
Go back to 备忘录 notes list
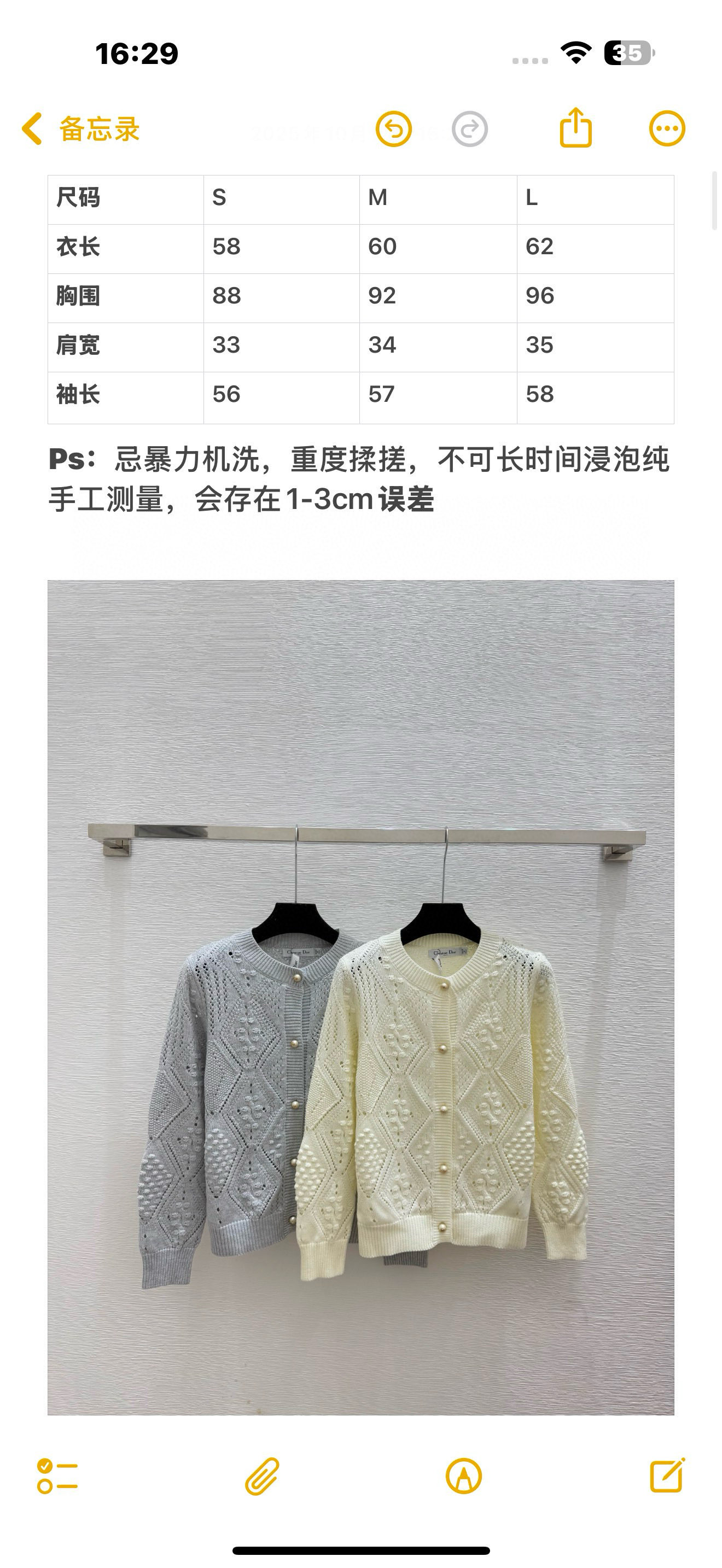tap(80, 129)
